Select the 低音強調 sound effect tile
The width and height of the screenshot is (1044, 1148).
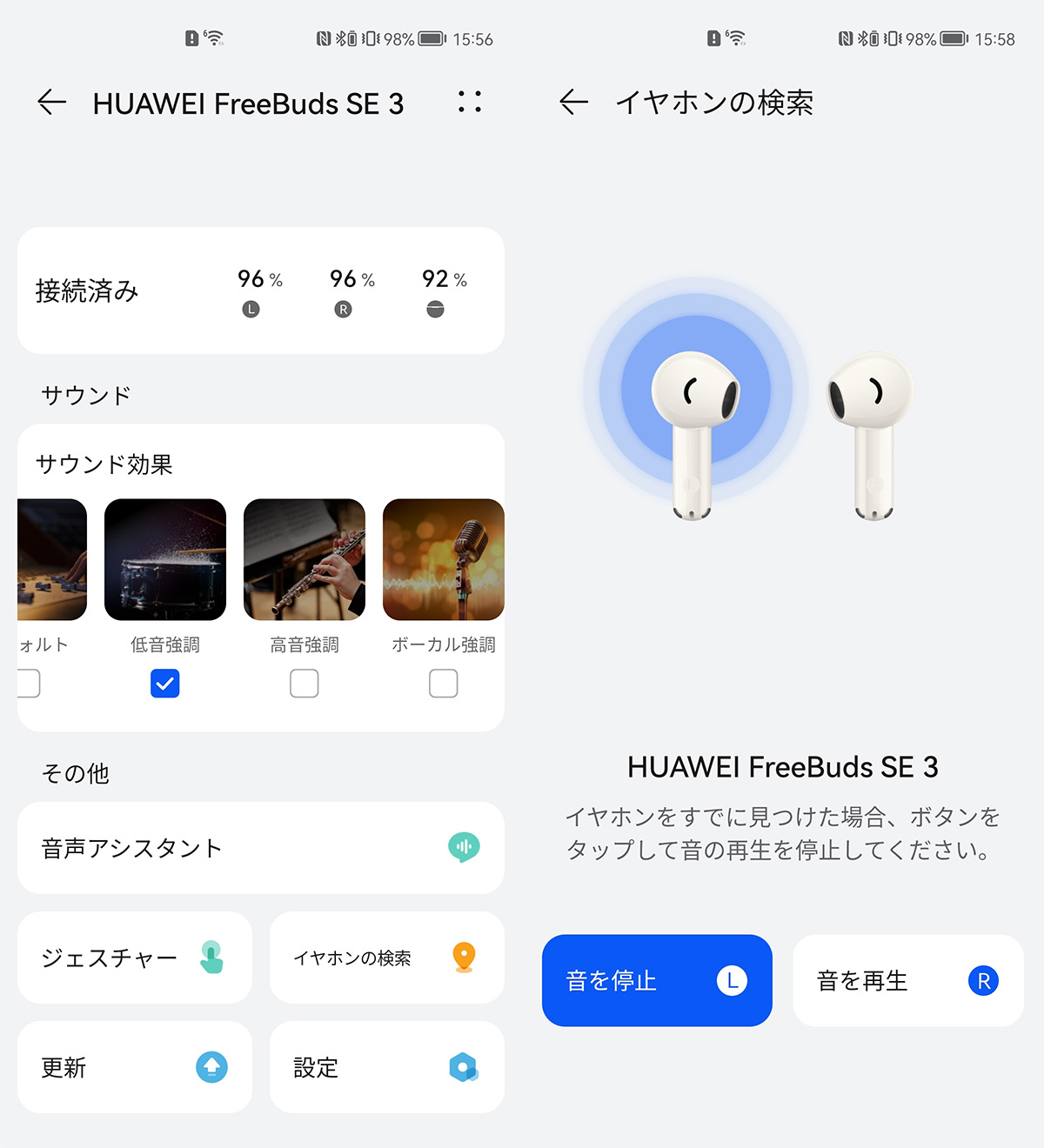point(165,559)
